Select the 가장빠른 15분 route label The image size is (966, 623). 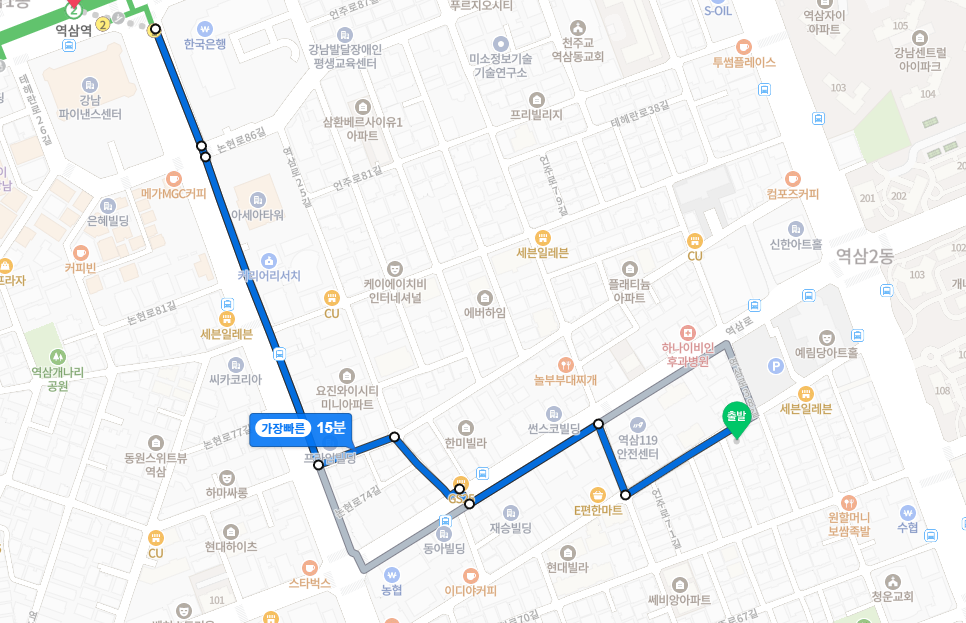coord(302,428)
